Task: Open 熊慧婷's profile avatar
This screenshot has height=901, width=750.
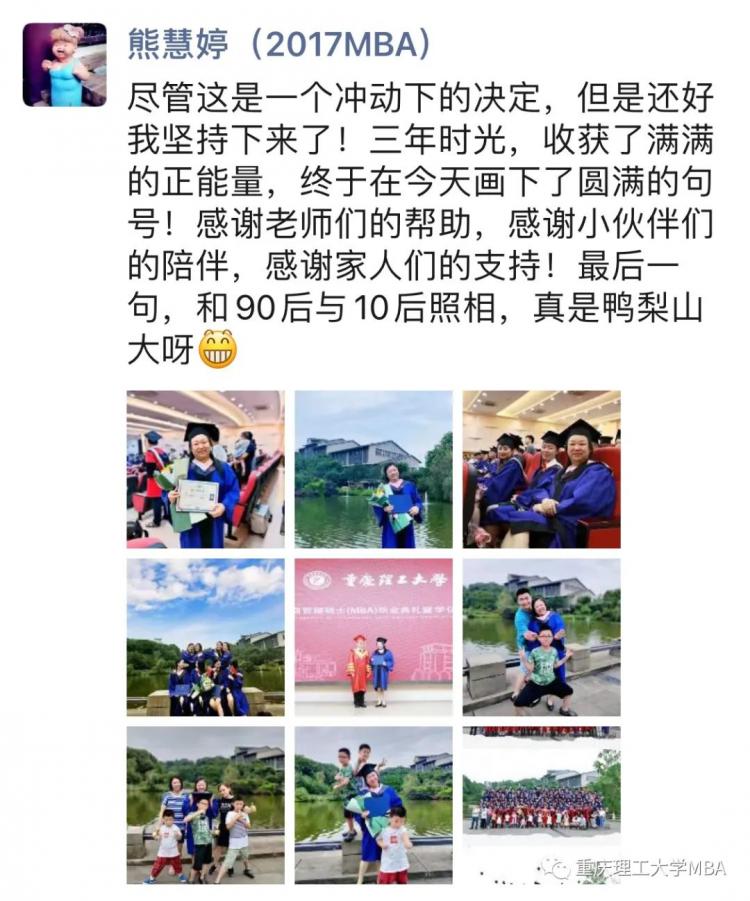Action: point(65,65)
